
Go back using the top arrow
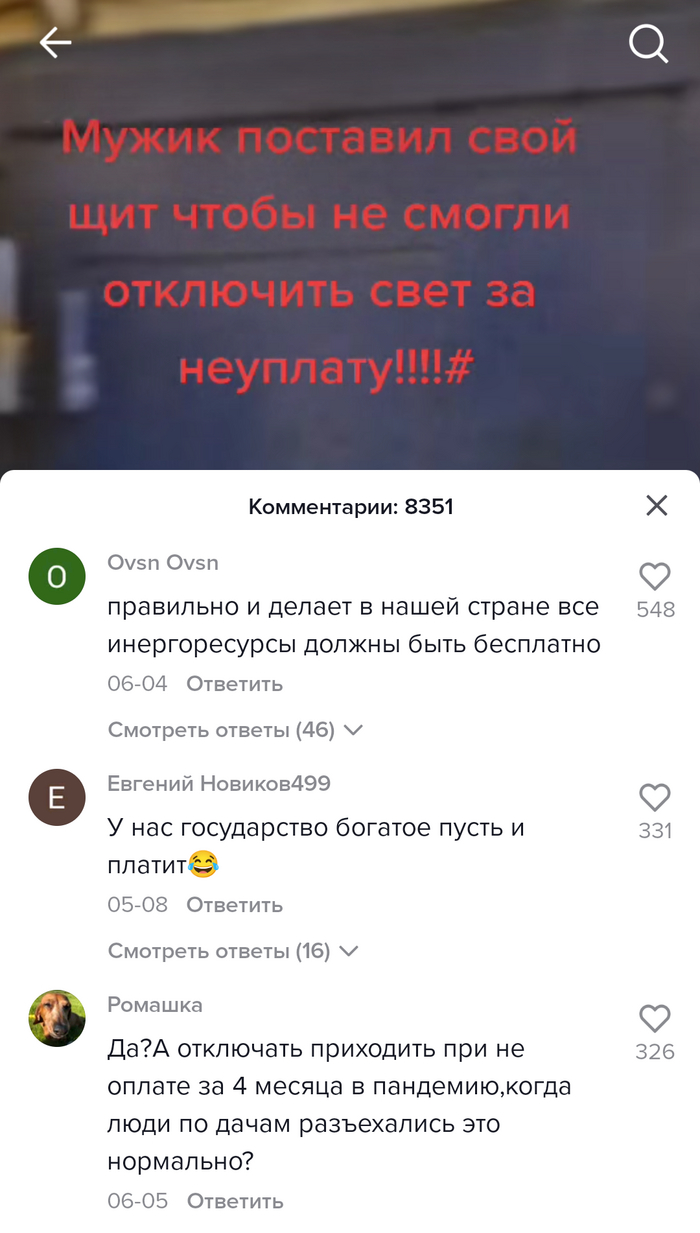[x=55, y=43]
